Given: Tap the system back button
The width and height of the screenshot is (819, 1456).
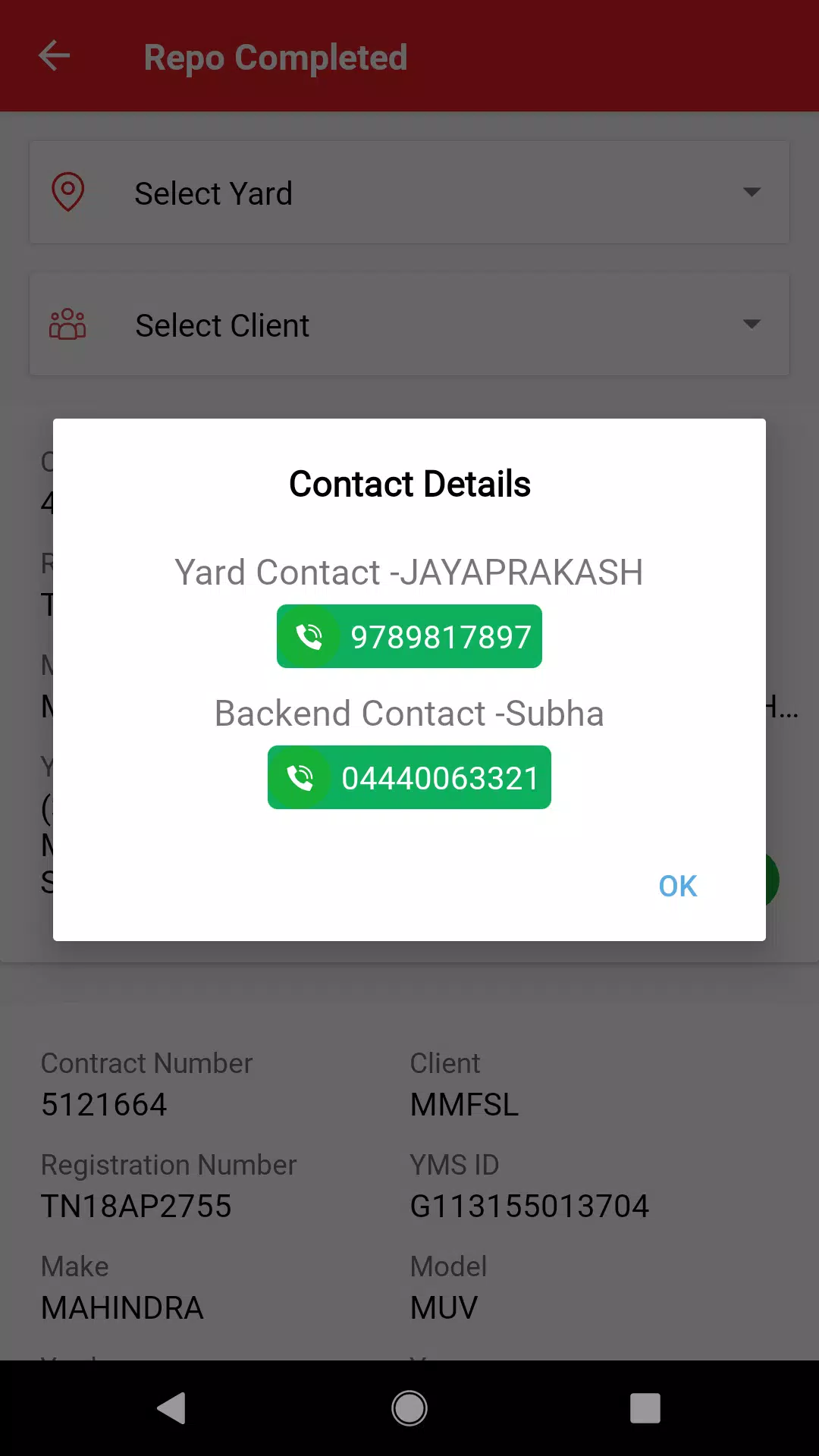Looking at the screenshot, I should tap(172, 1408).
